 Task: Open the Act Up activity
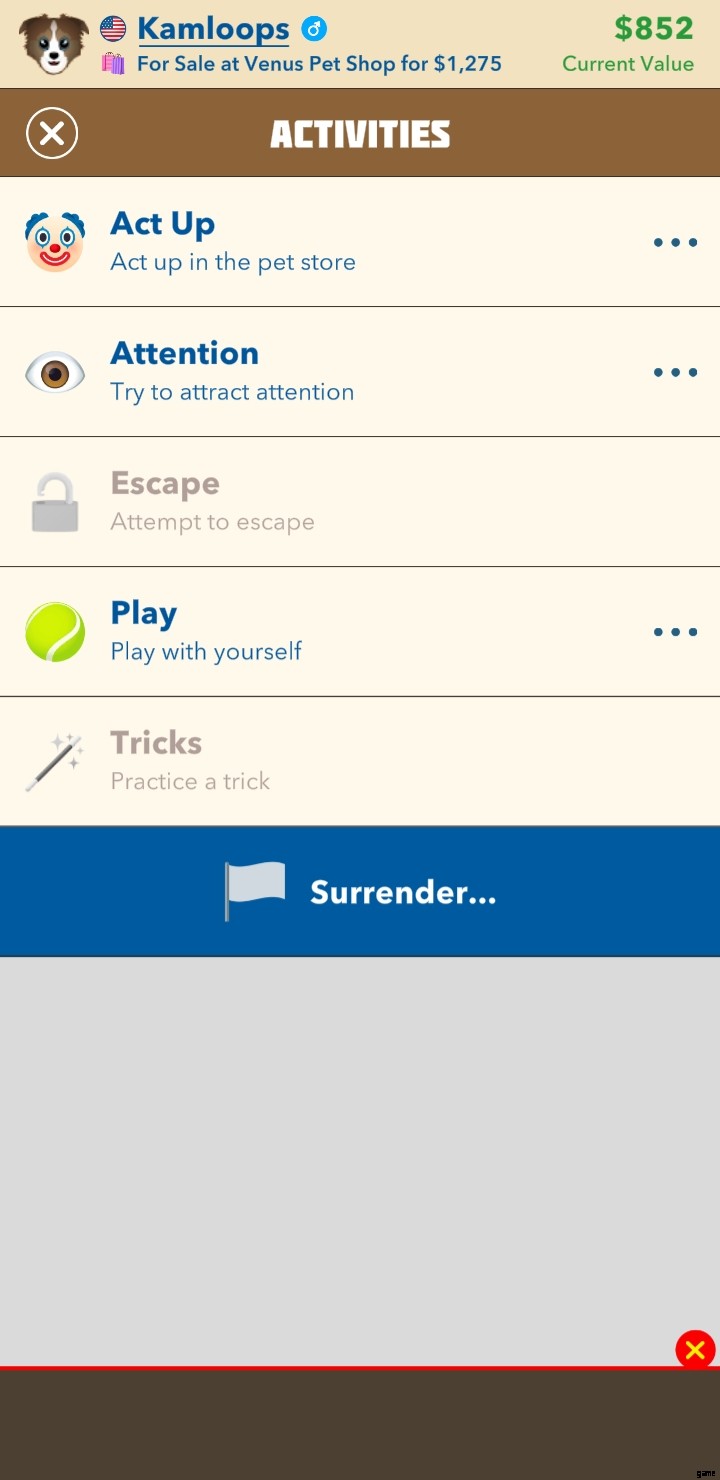coord(360,242)
